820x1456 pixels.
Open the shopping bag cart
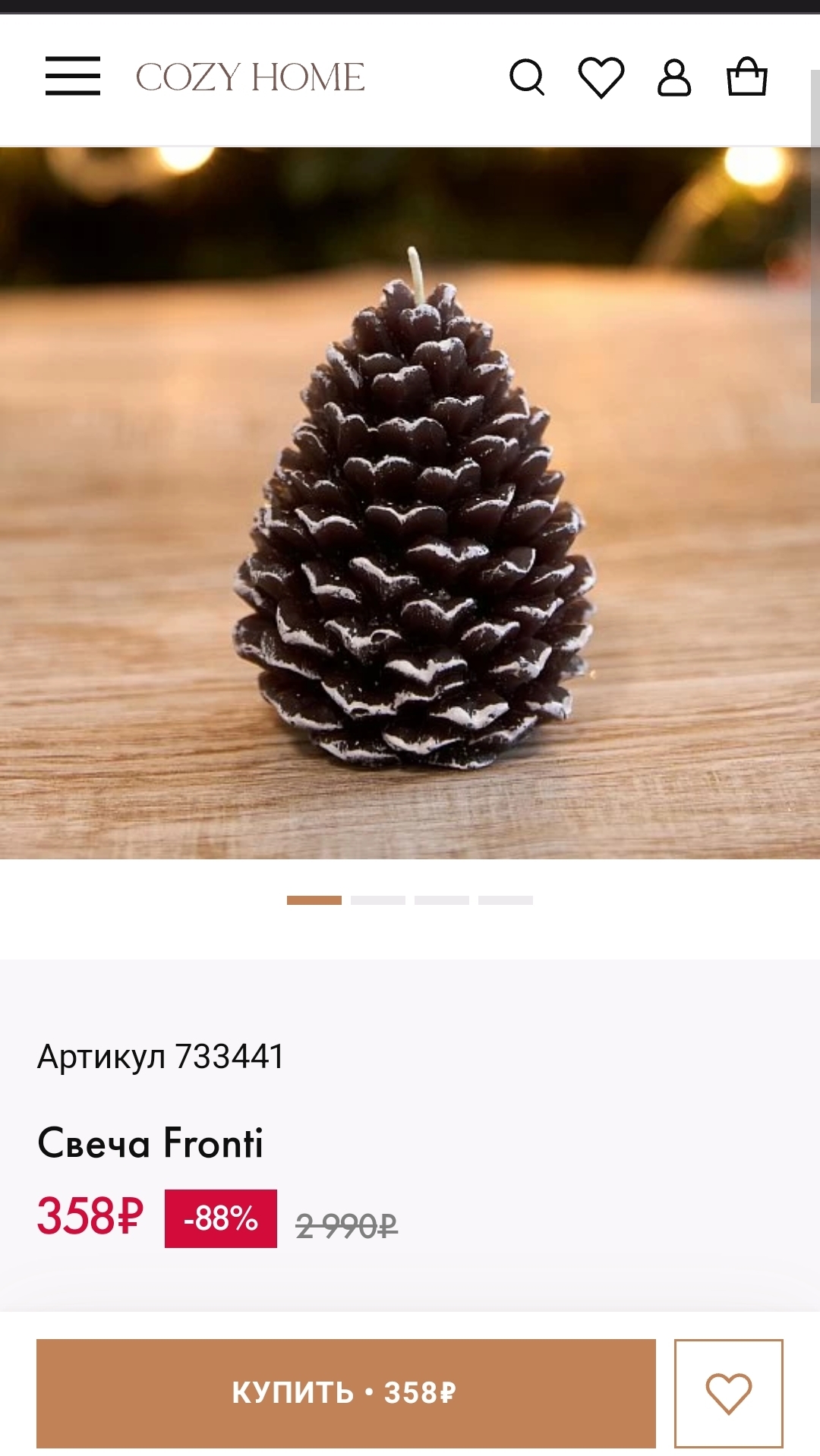(747, 77)
